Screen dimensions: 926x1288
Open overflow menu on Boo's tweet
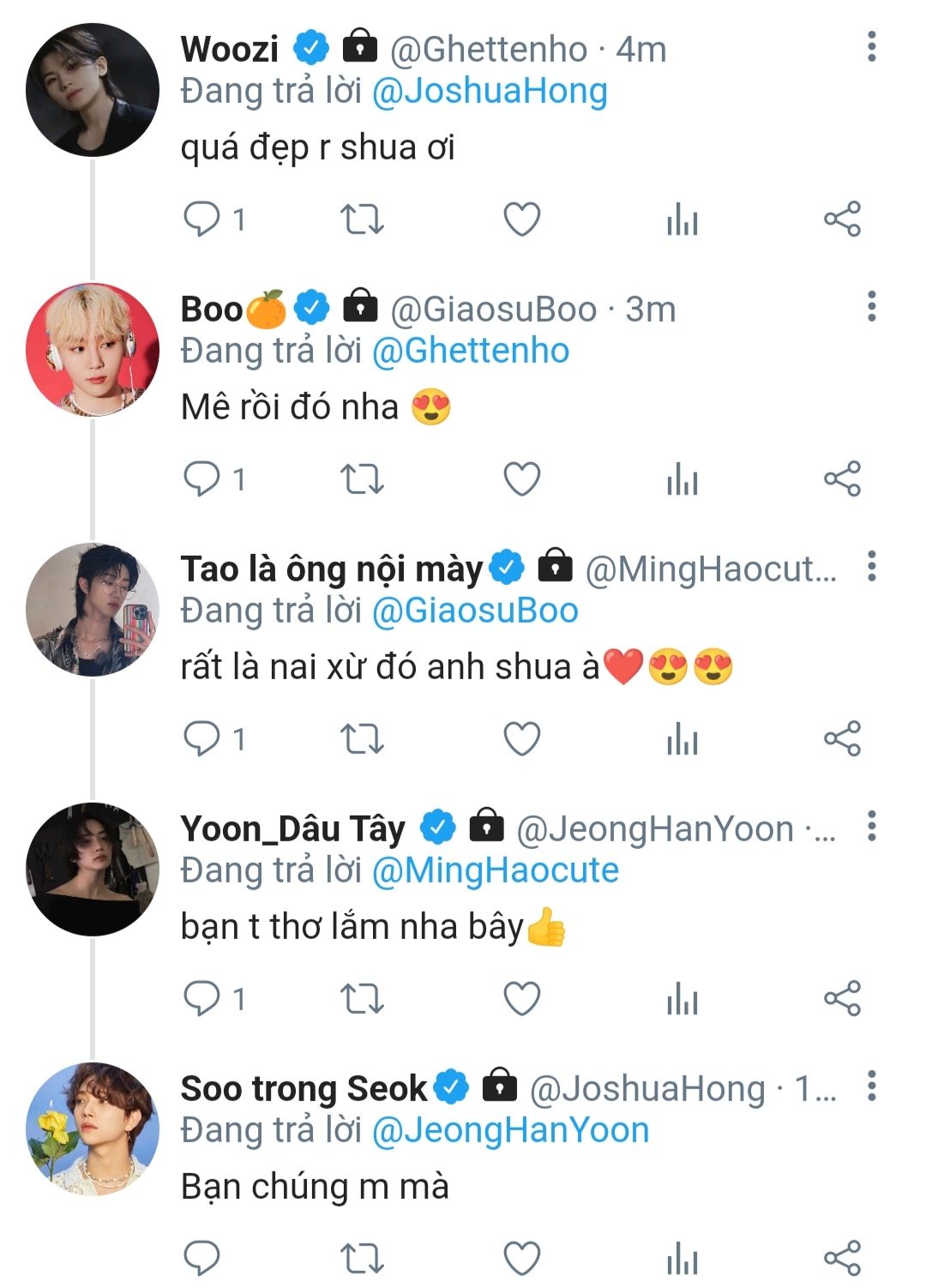tap(871, 306)
